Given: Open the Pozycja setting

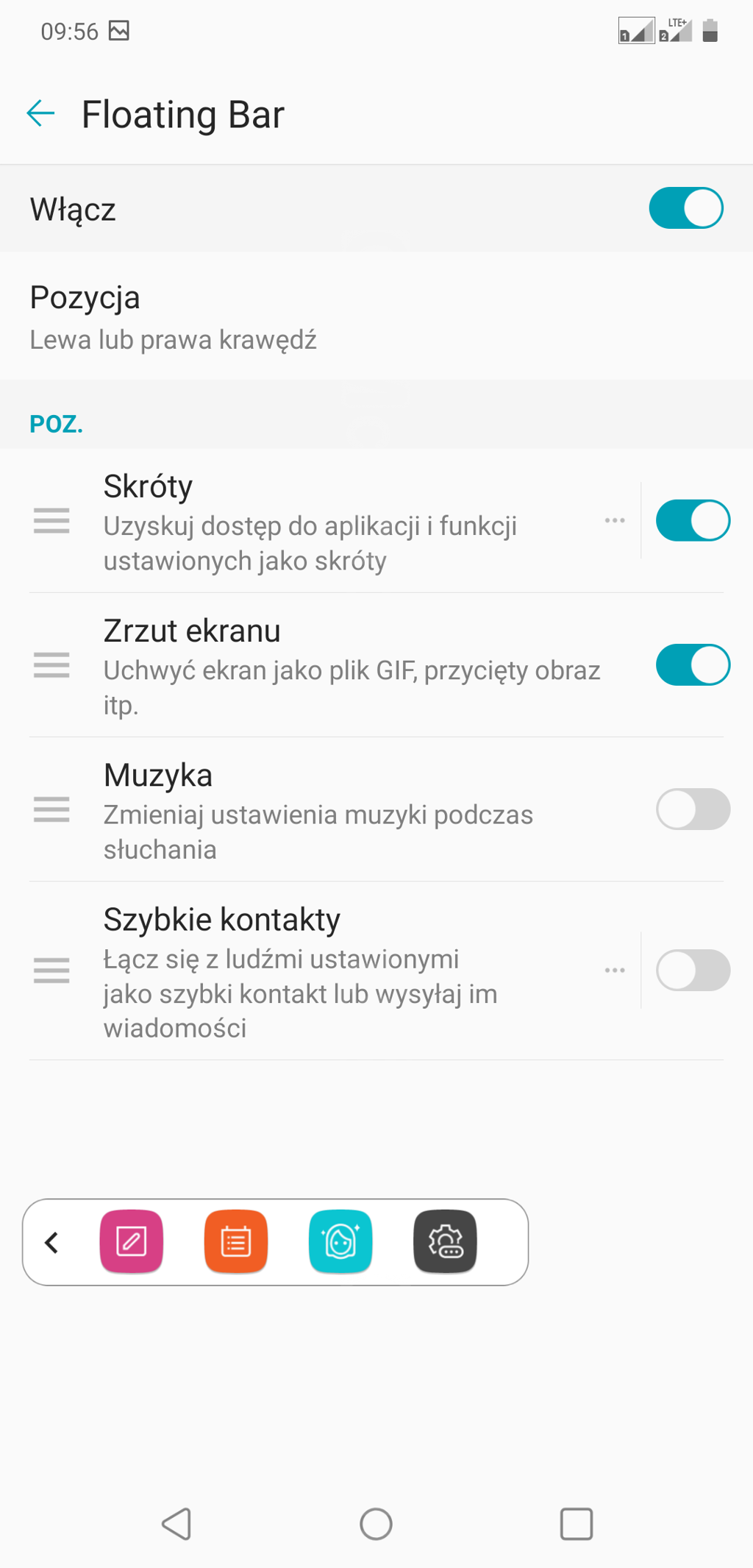Looking at the screenshot, I should [x=173, y=316].
